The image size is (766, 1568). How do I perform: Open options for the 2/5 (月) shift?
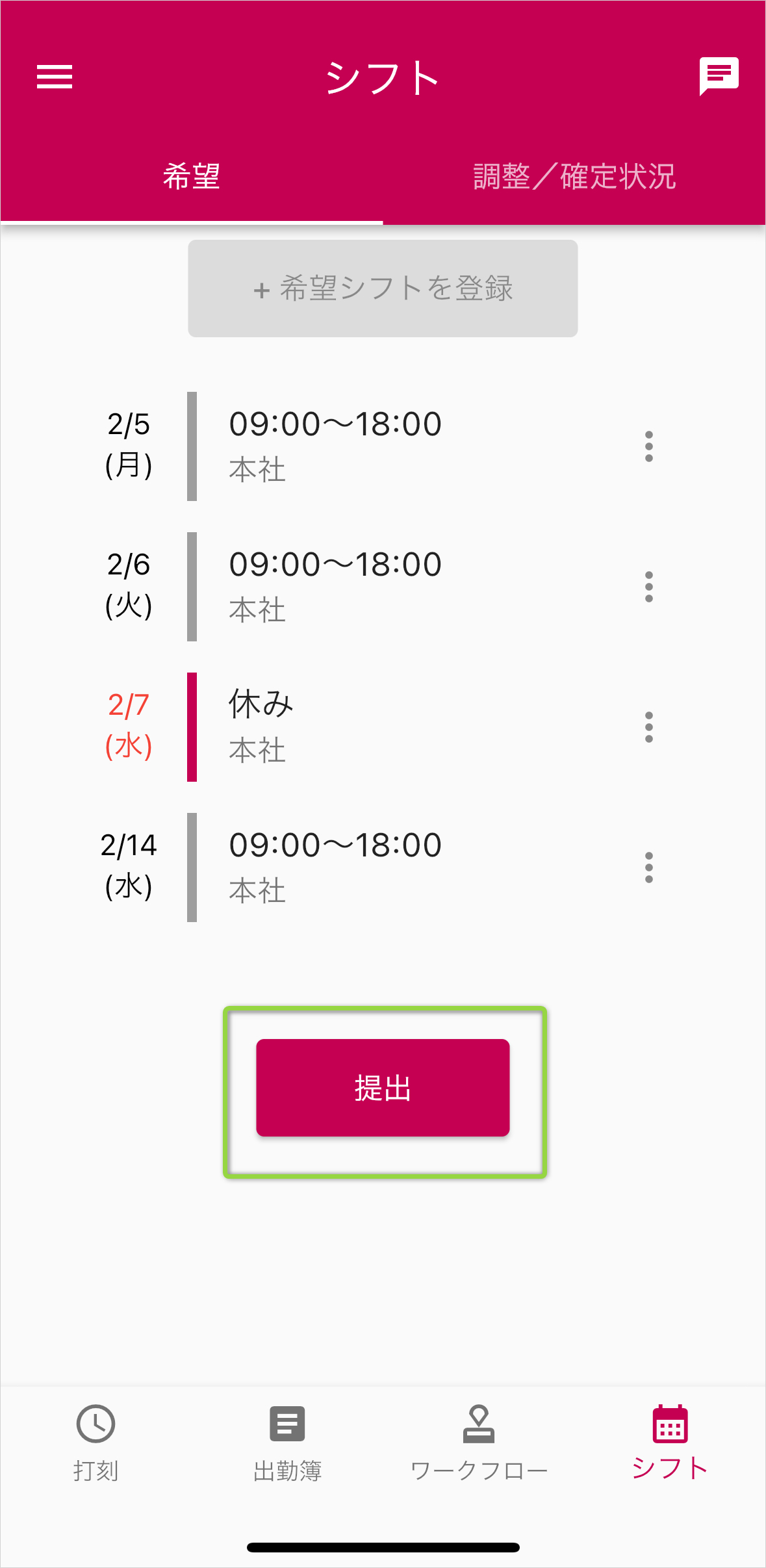pyautogui.click(x=648, y=446)
